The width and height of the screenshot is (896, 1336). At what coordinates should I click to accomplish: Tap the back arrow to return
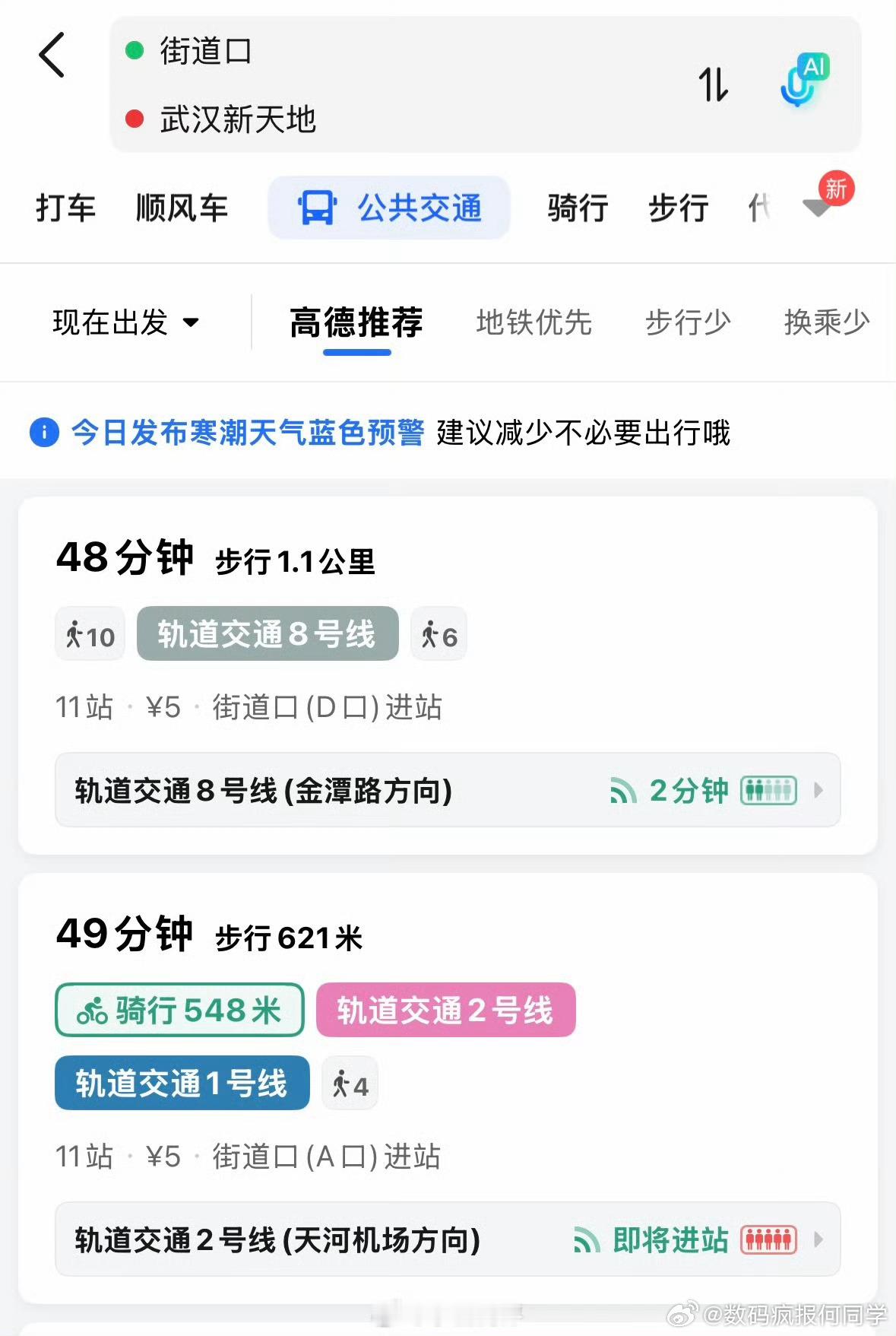click(51, 56)
